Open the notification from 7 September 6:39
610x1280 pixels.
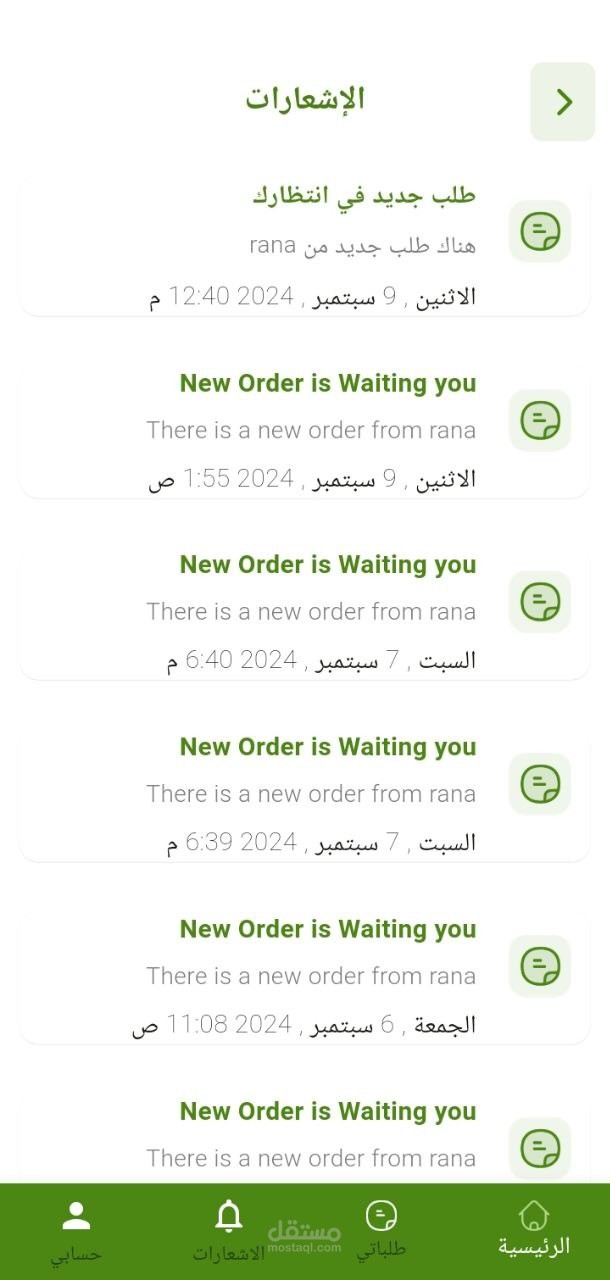coord(305,792)
